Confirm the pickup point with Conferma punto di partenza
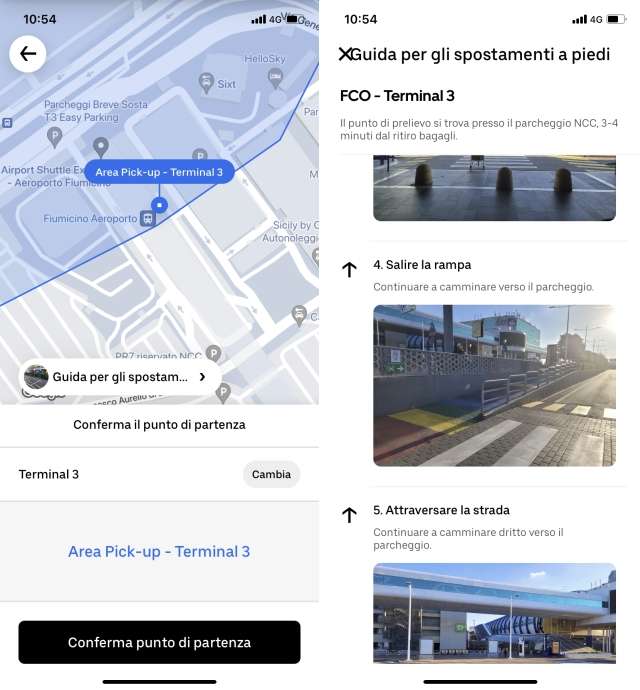Image resolution: width=640 pixels, height=690 pixels. point(159,642)
